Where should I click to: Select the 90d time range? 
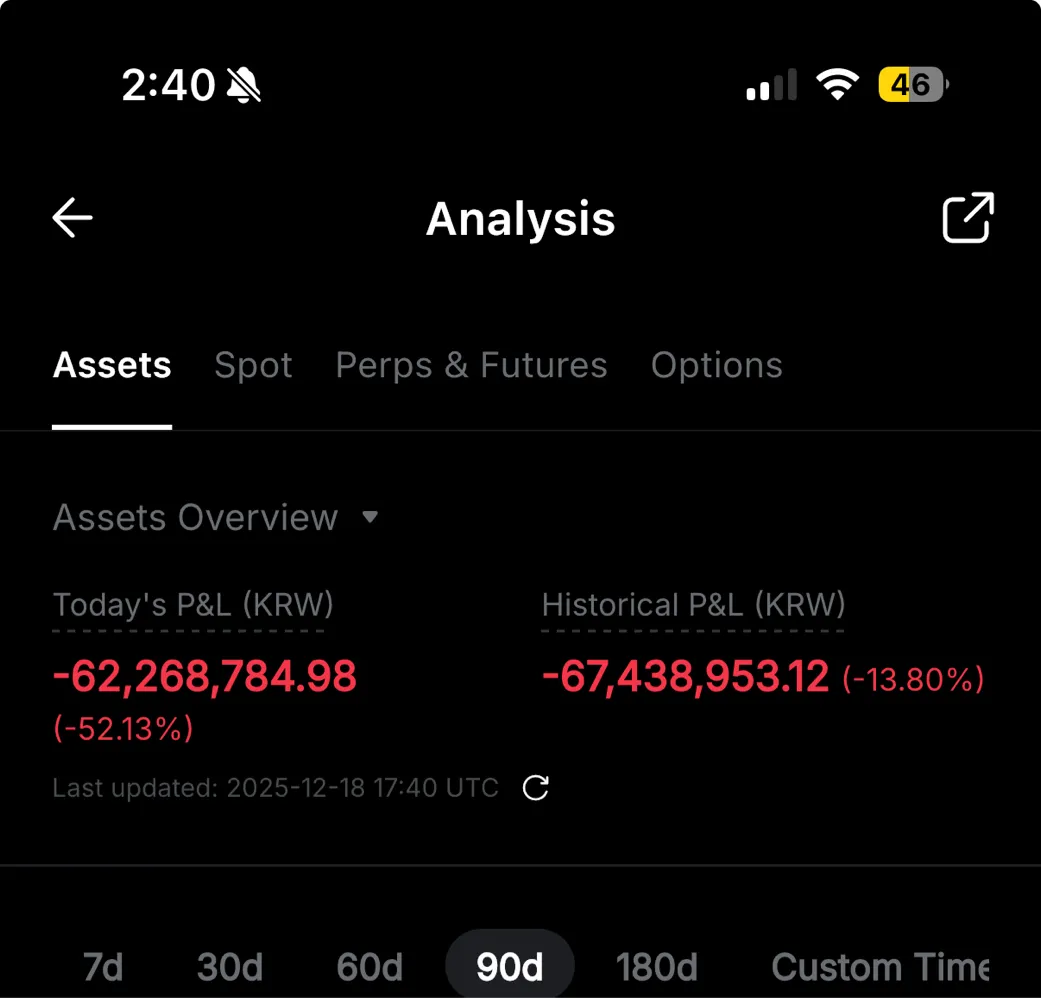click(509, 967)
